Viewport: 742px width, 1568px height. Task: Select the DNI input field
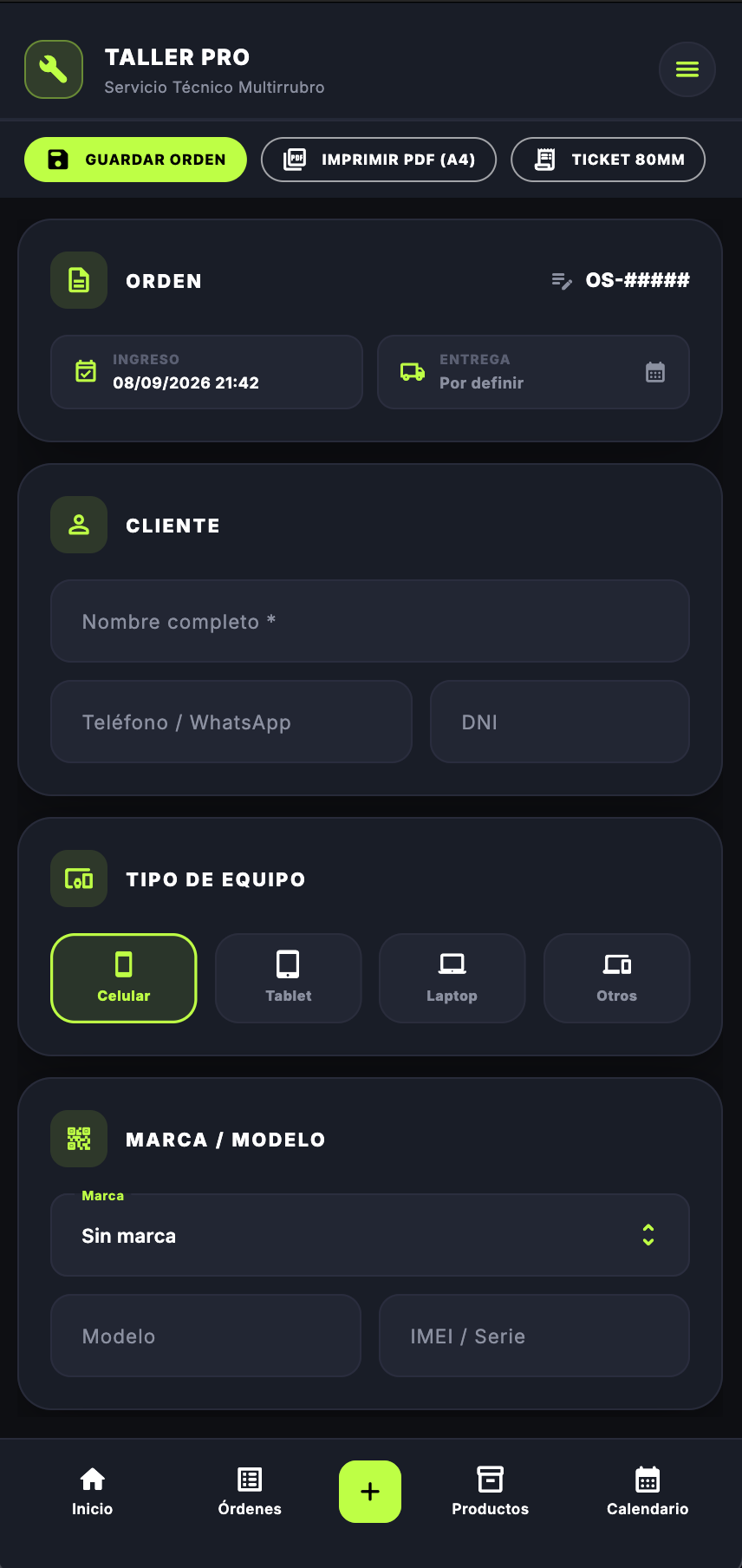(x=560, y=722)
